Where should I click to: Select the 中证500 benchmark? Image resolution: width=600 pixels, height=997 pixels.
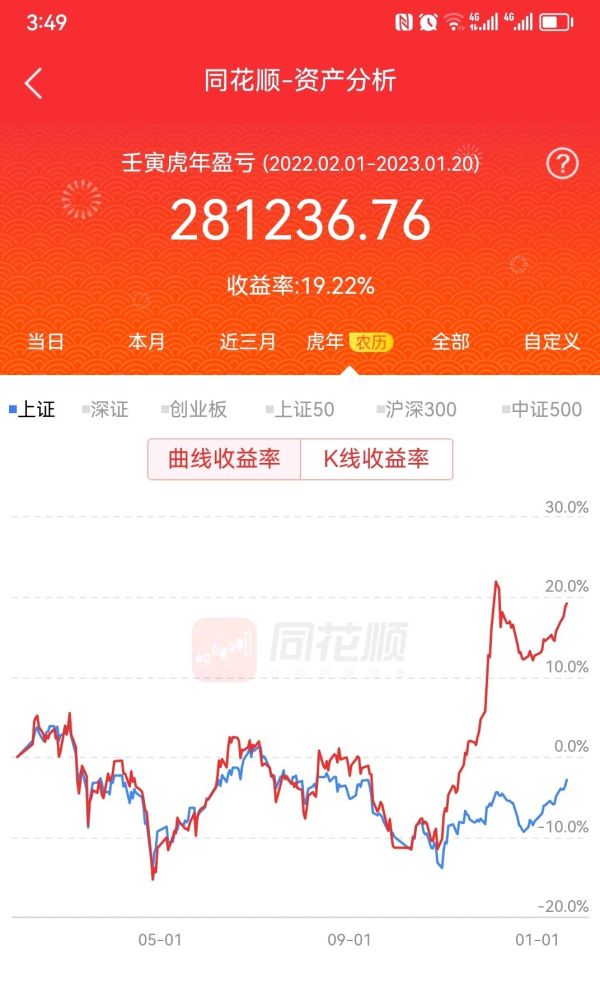(x=542, y=409)
